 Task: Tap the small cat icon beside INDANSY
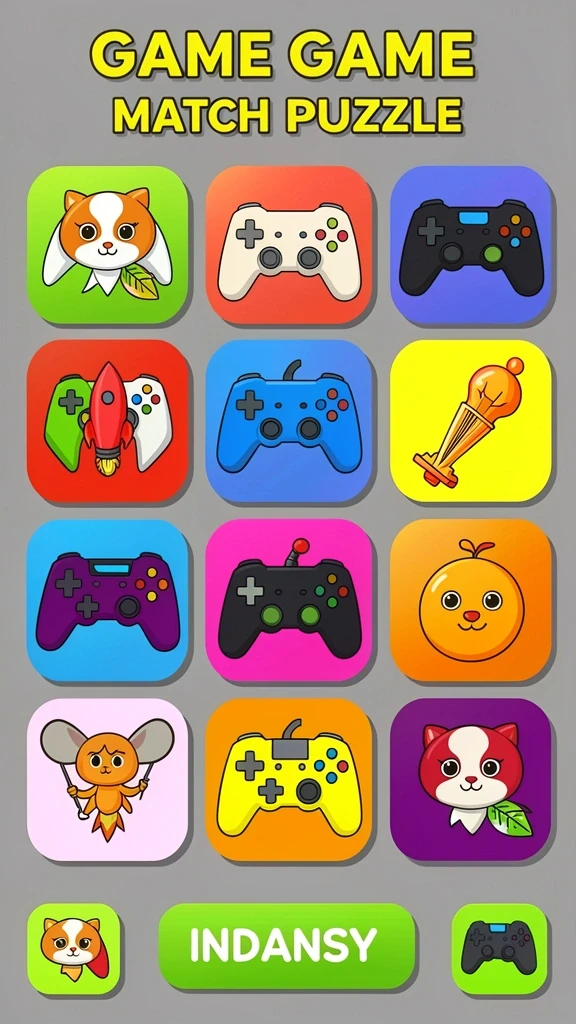click(x=74, y=949)
